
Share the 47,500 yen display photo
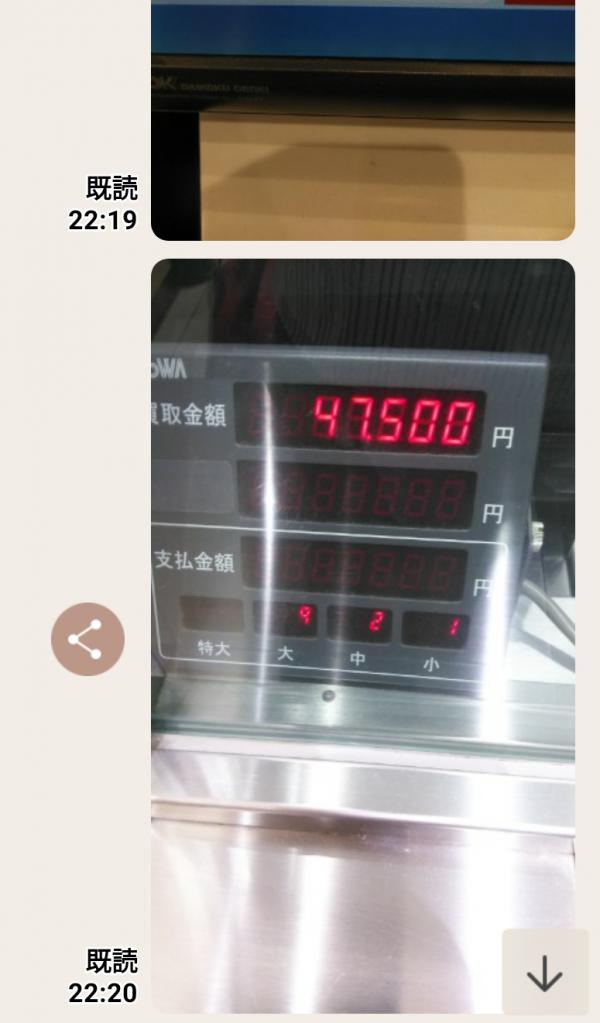point(87,639)
